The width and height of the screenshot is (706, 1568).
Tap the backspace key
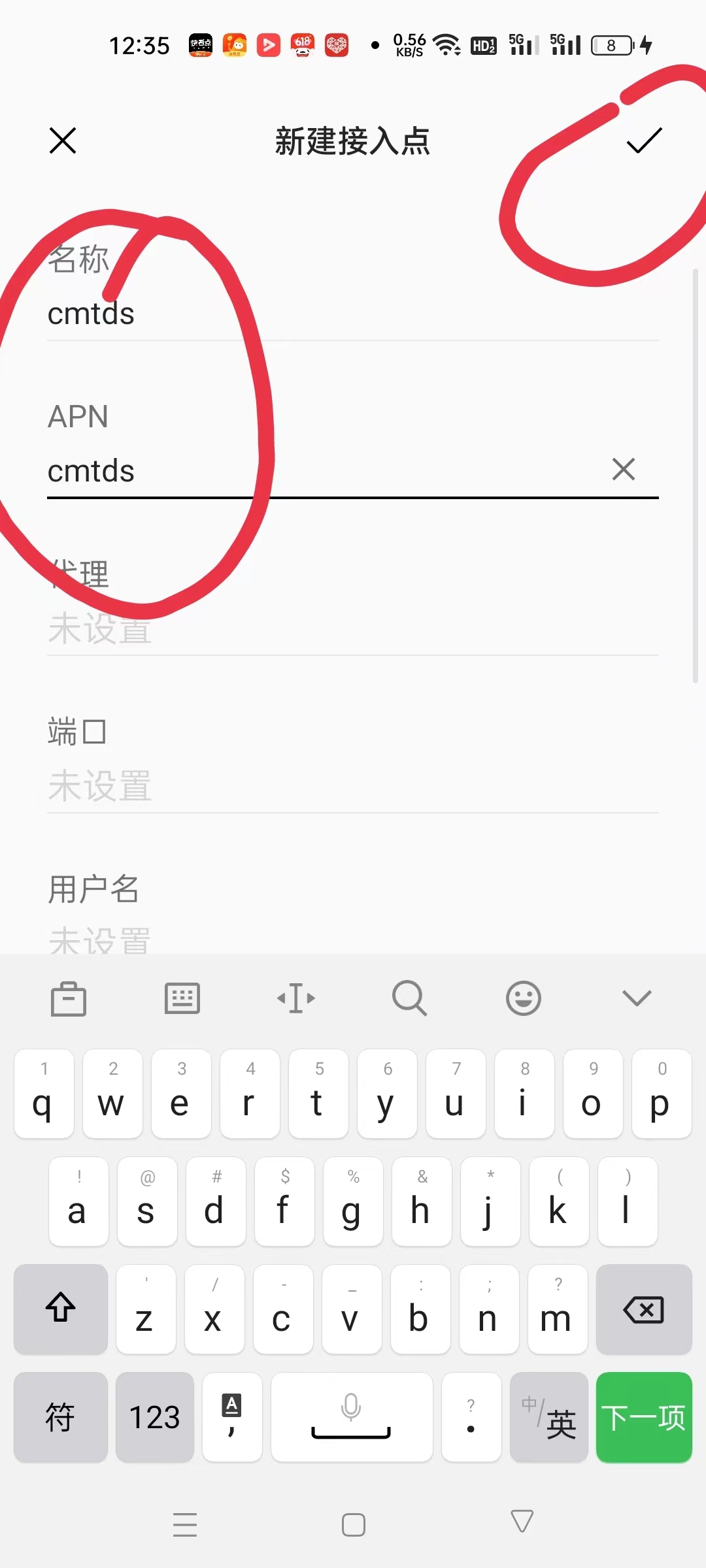(643, 1310)
